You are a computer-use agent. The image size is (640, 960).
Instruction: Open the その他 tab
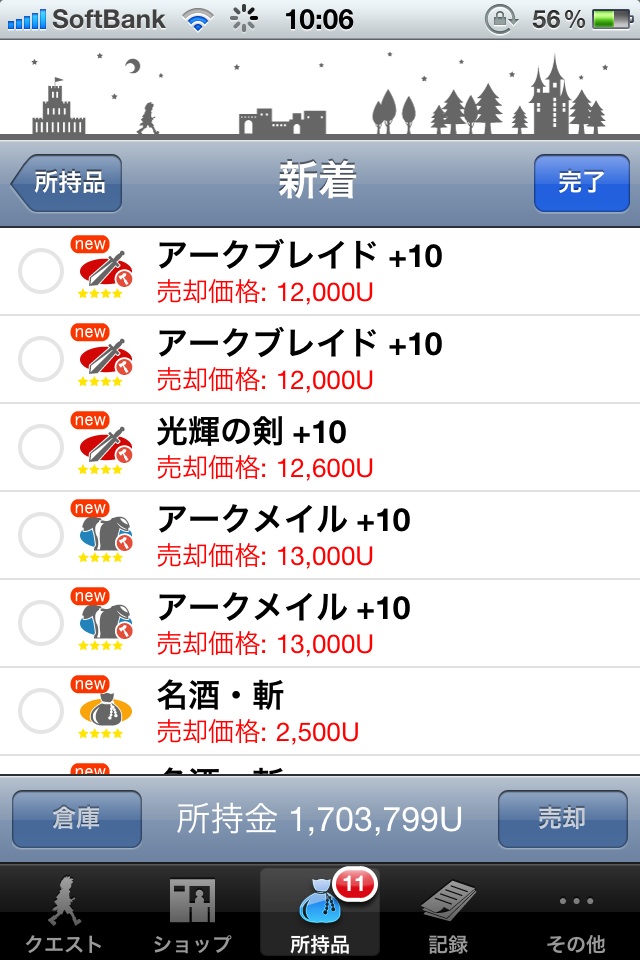[x=576, y=912]
